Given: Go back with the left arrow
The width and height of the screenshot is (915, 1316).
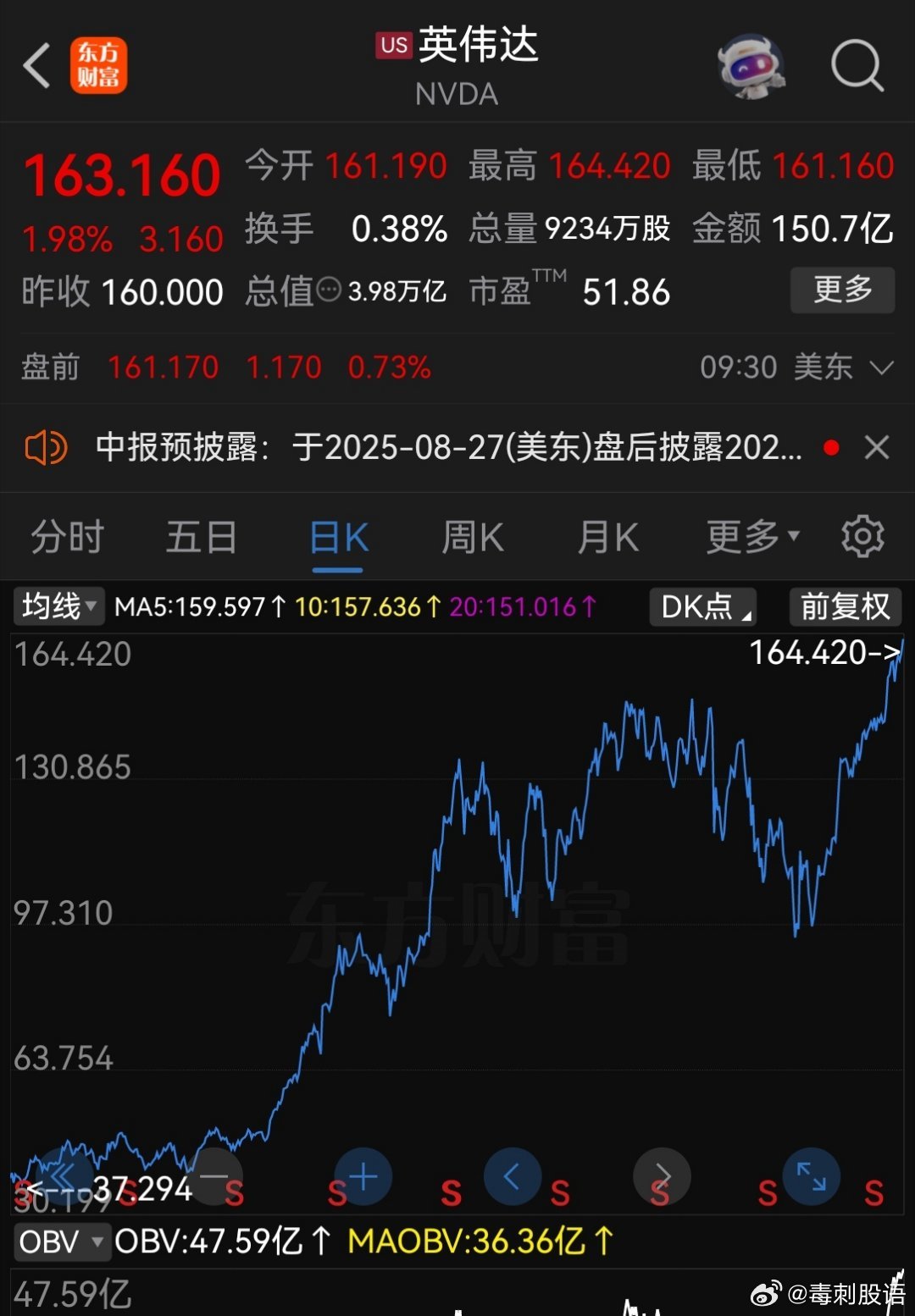Looking at the screenshot, I should coord(36,64).
